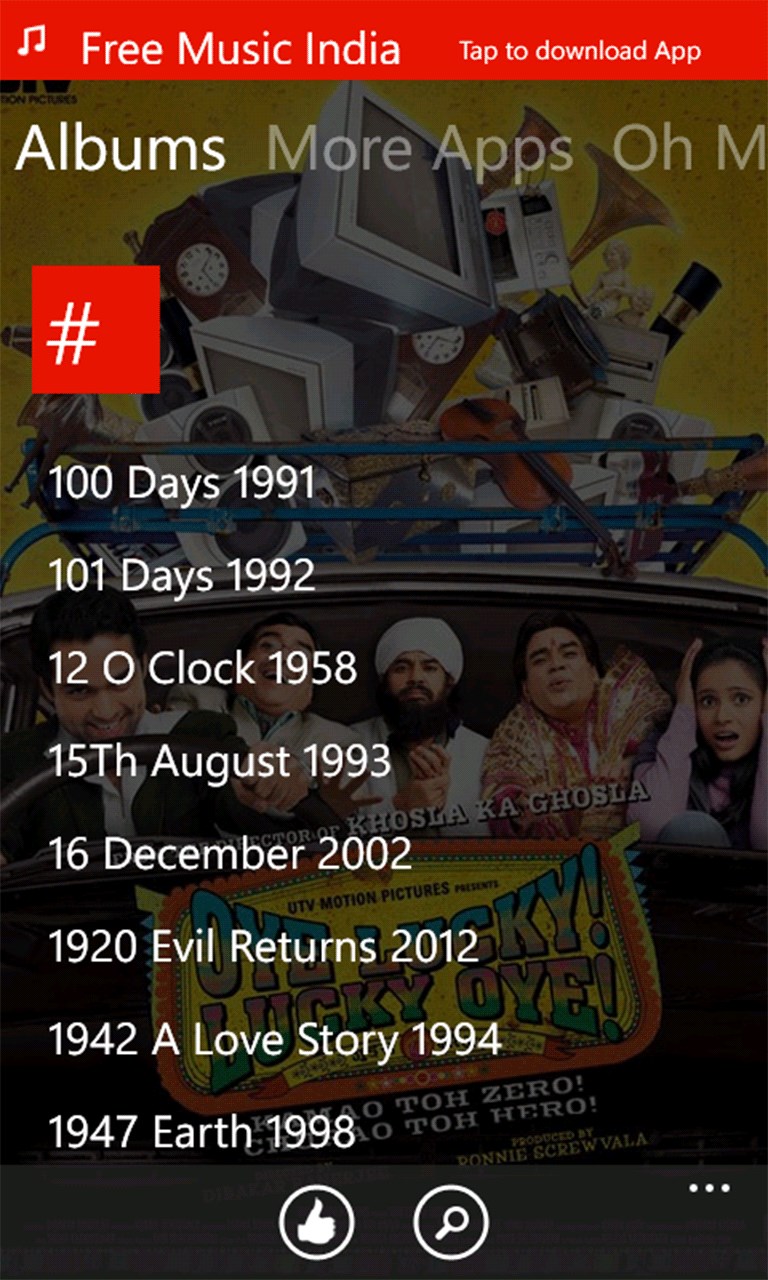Select album 12 O Clock 1958
This screenshot has height=1280, width=768.
pyautogui.click(x=203, y=668)
